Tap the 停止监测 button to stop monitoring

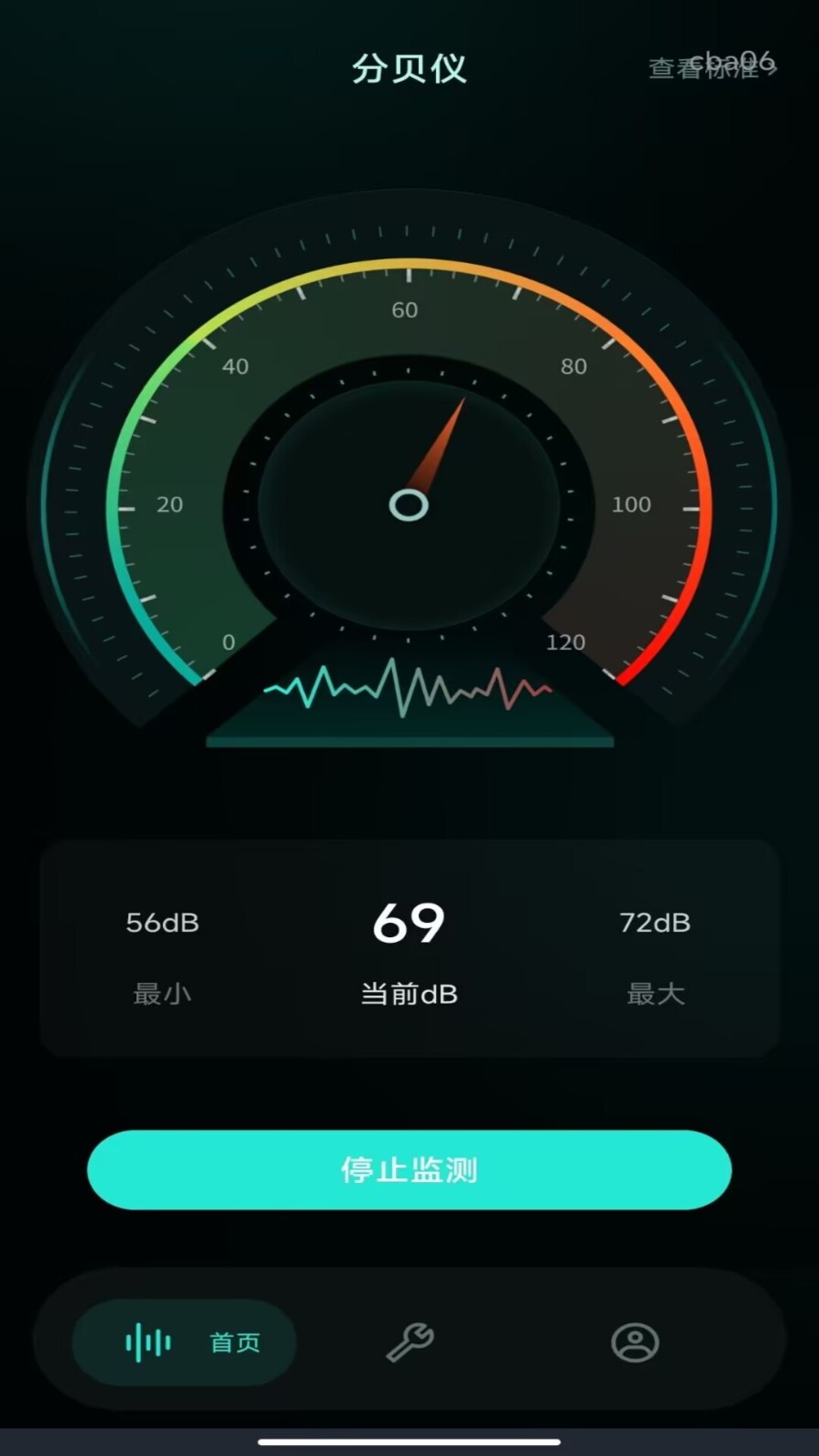(x=409, y=1169)
